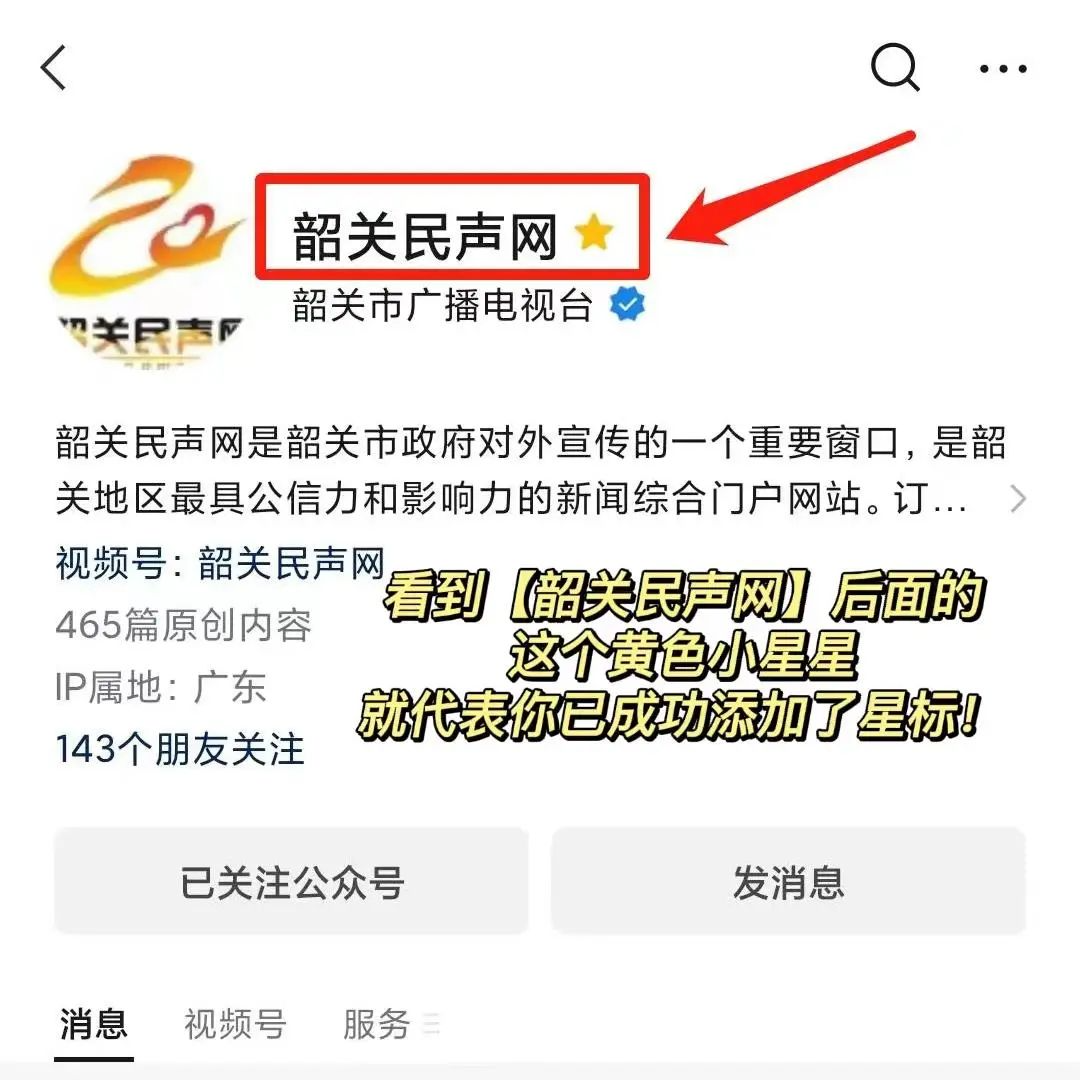Open search within this official account
The image size is (1080, 1080).
894,68
